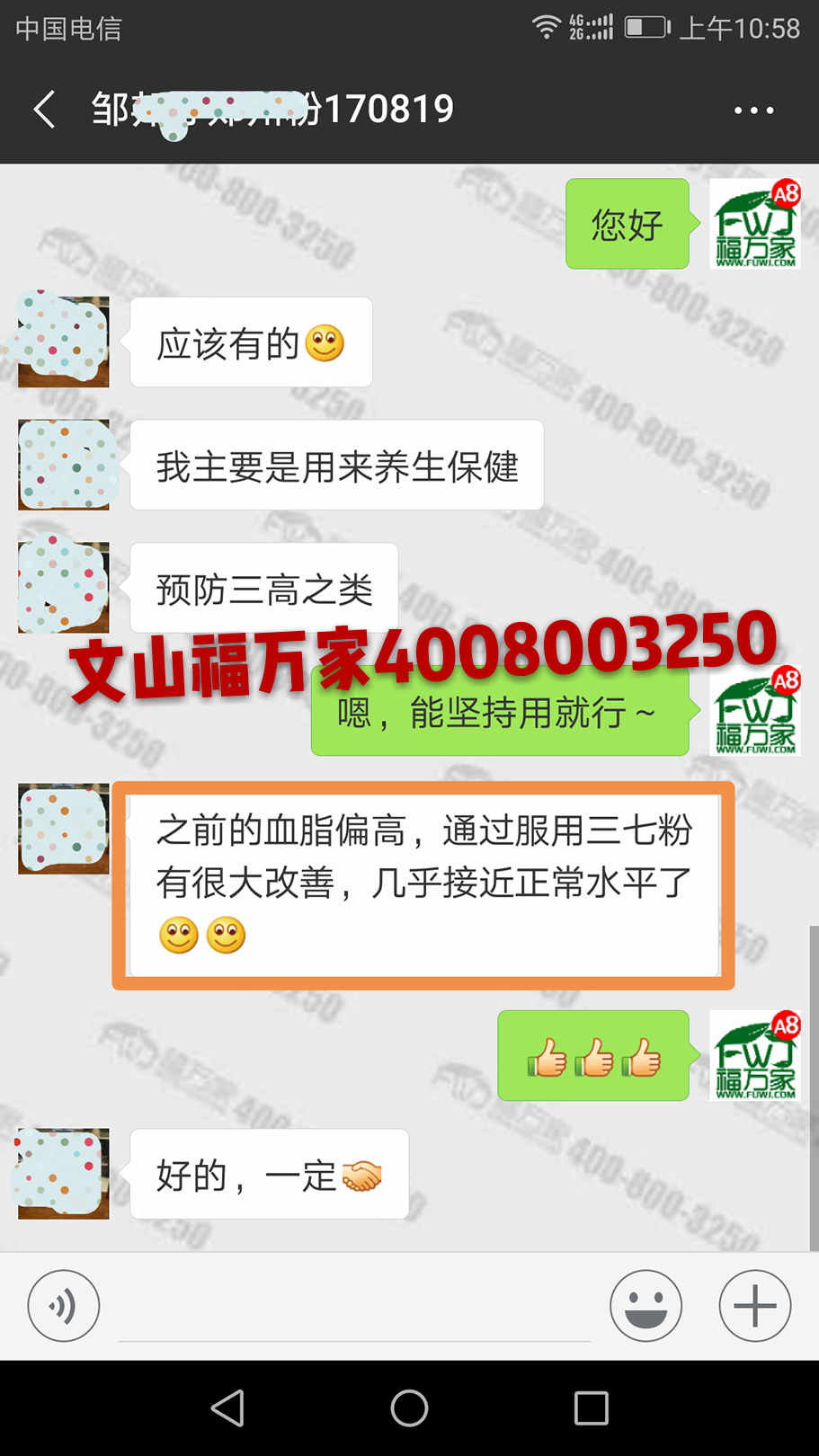Go back from this chat

[x=45, y=110]
